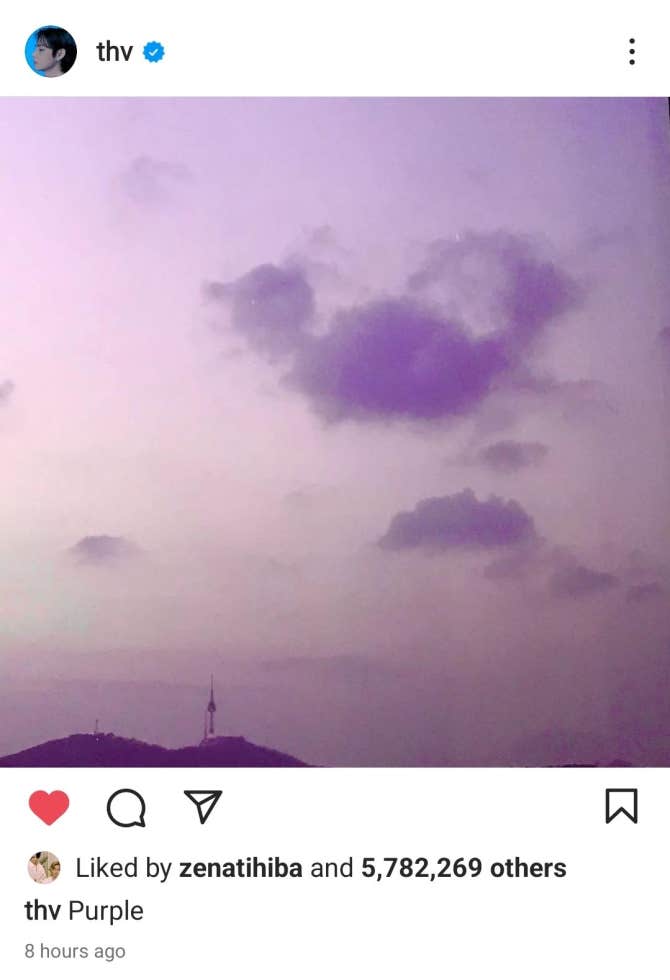The image size is (670, 980).
Task: Open zenatihiba's profile from likes
Action: [240, 868]
